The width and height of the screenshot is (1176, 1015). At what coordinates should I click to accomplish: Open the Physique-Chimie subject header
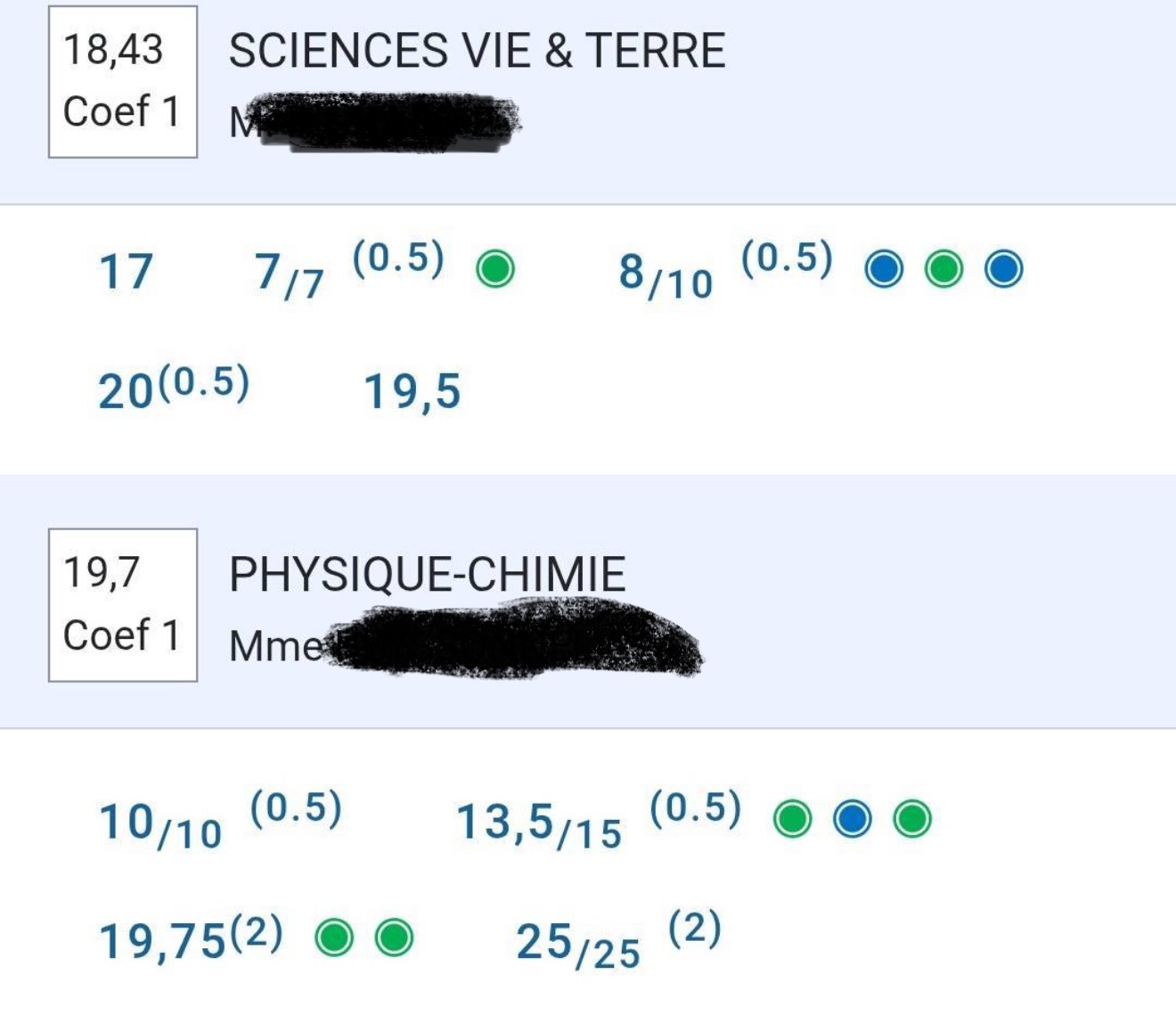pyautogui.click(x=427, y=575)
